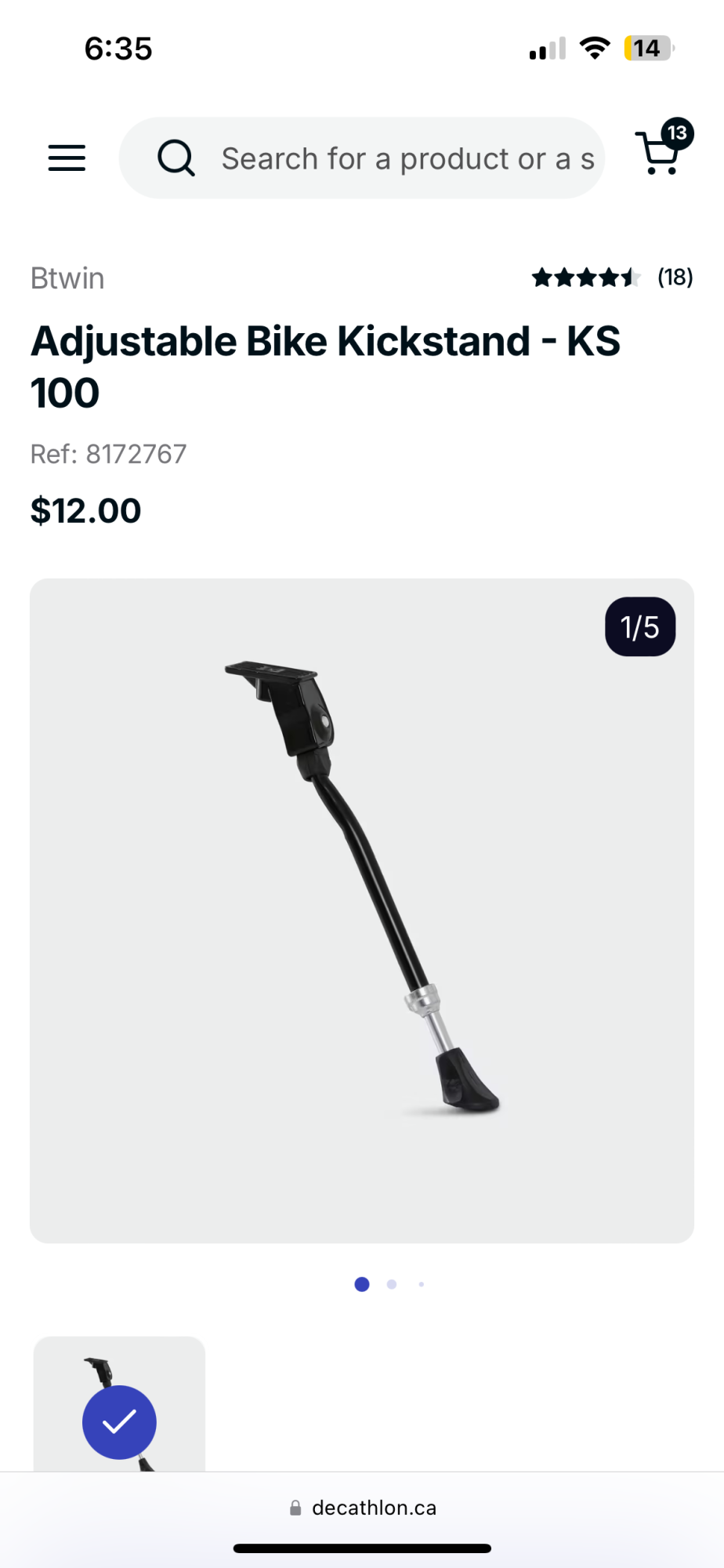This screenshot has height=1568, width=724.
Task: Jump to second image via page dot
Action: coord(392,1284)
